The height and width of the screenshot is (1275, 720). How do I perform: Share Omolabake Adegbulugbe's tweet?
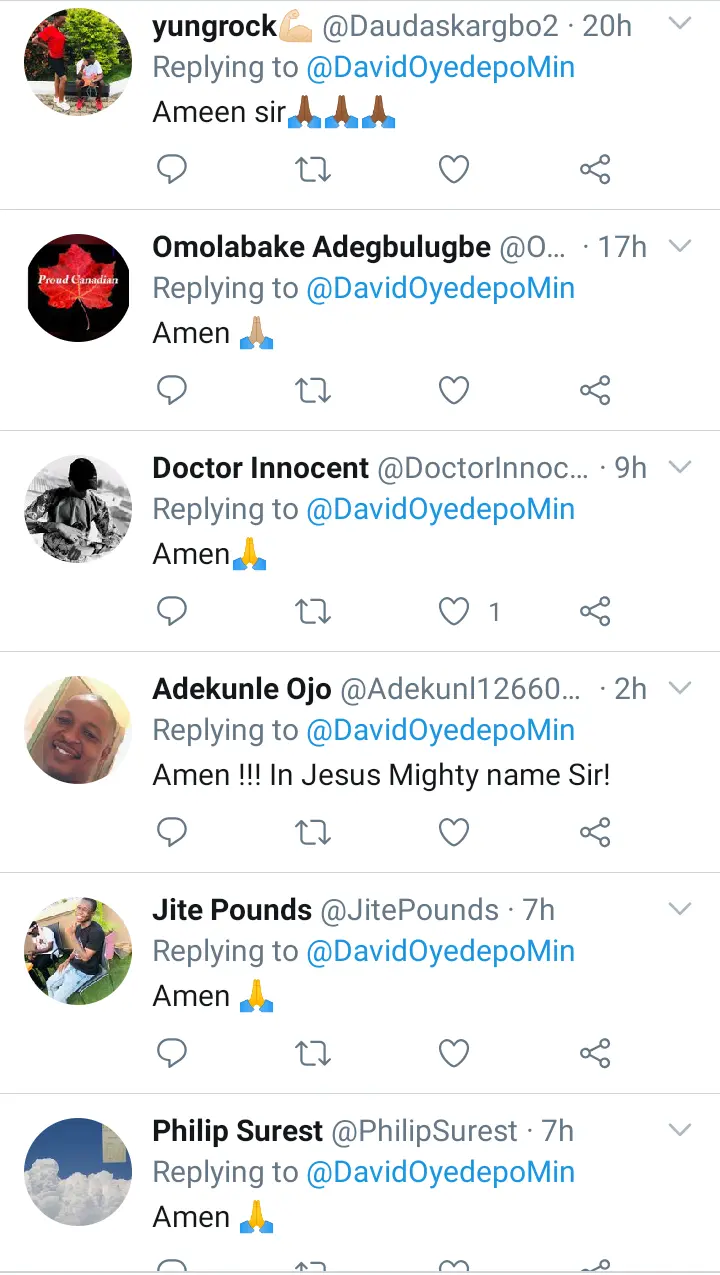point(595,390)
